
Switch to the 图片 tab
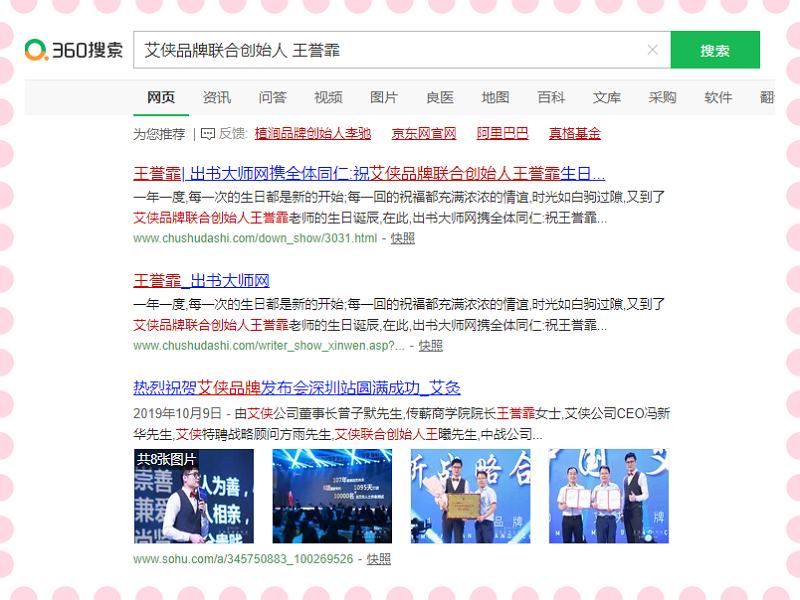coord(384,97)
